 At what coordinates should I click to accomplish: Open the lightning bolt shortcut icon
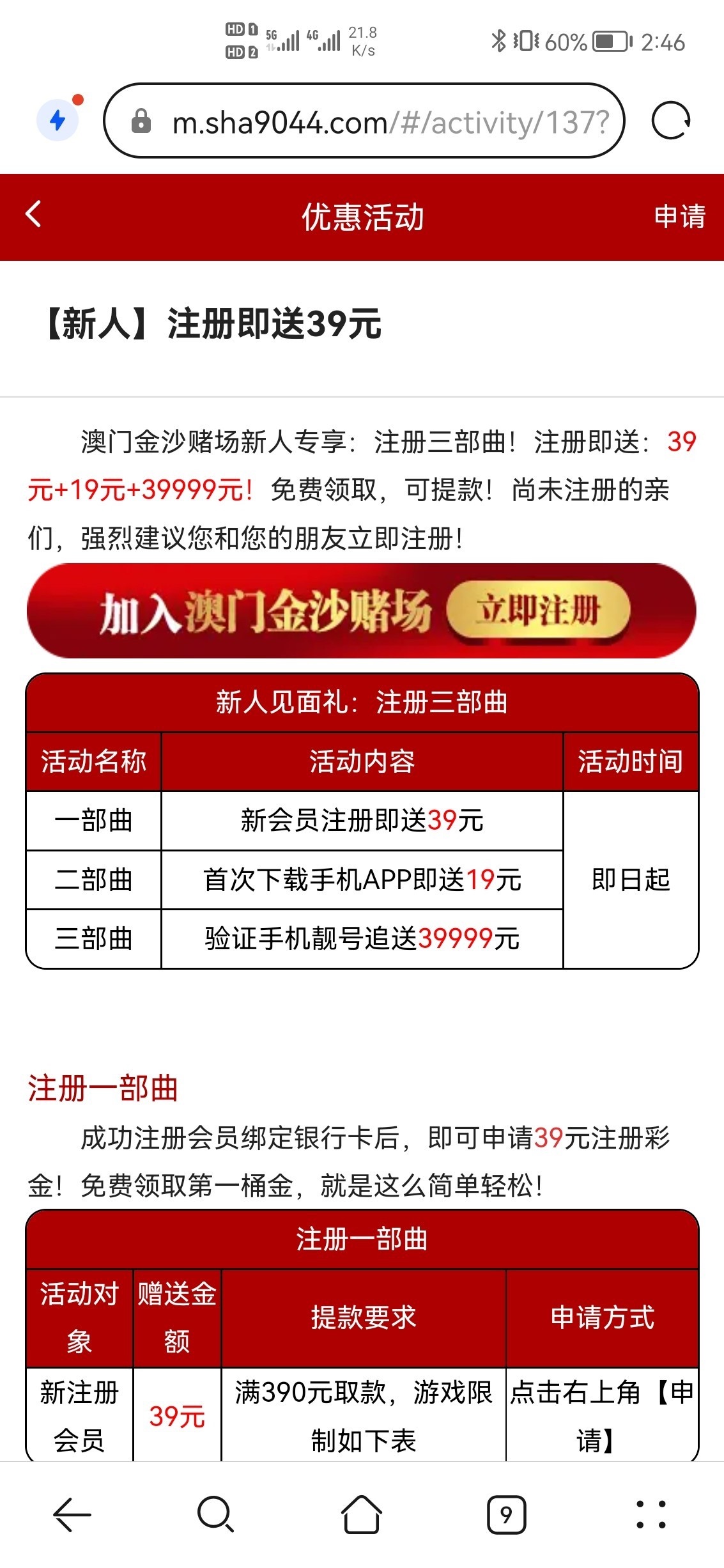[x=58, y=120]
